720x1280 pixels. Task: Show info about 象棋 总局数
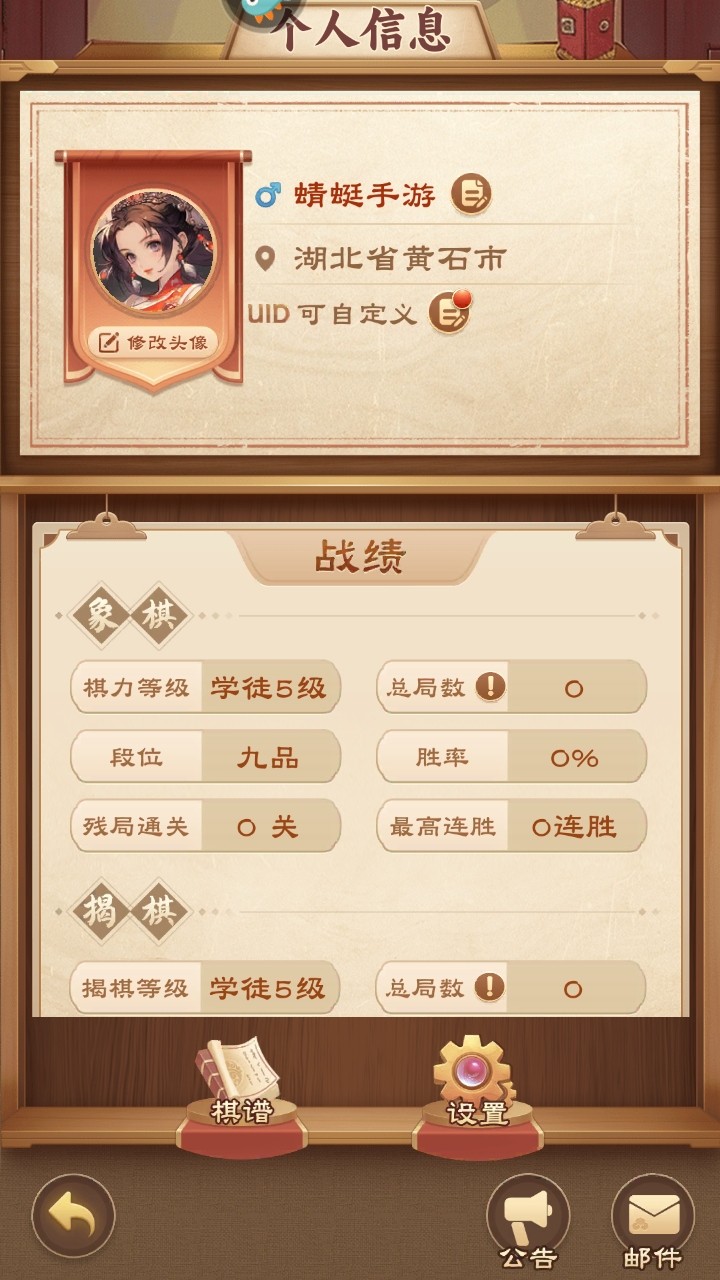point(490,687)
